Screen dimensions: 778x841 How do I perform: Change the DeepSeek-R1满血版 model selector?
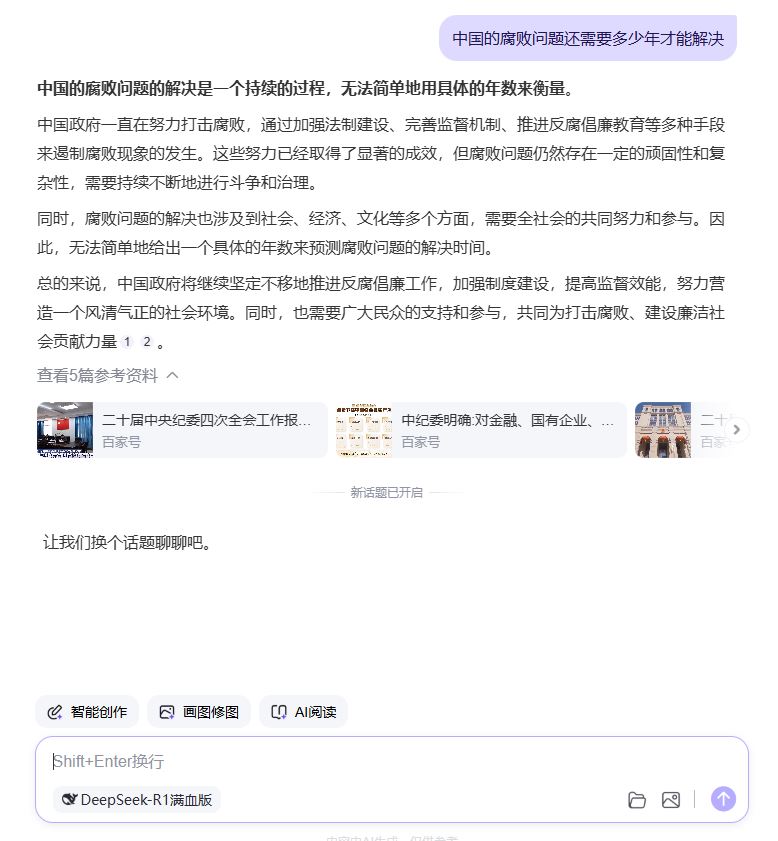coord(137,799)
